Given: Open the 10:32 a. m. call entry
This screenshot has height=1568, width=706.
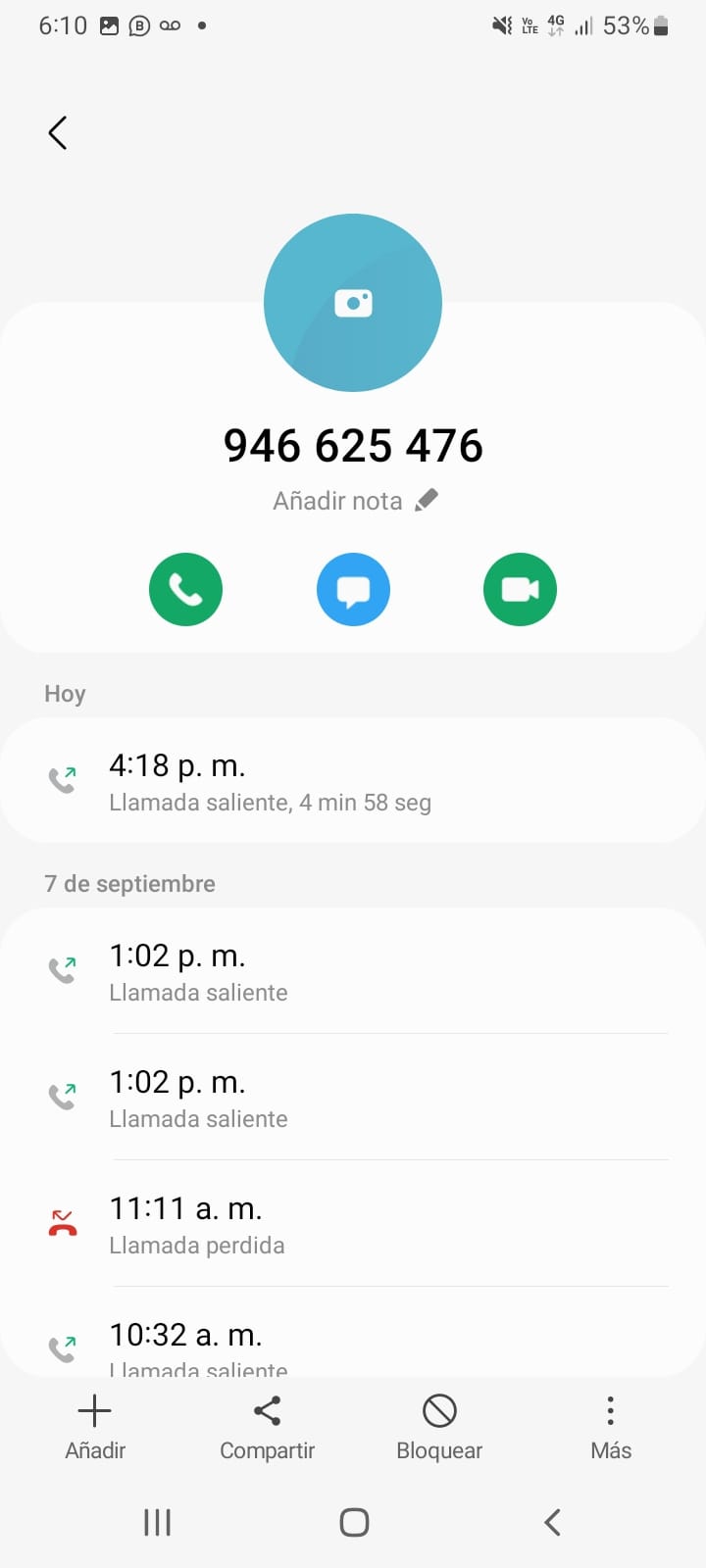Looking at the screenshot, I should [x=353, y=1345].
